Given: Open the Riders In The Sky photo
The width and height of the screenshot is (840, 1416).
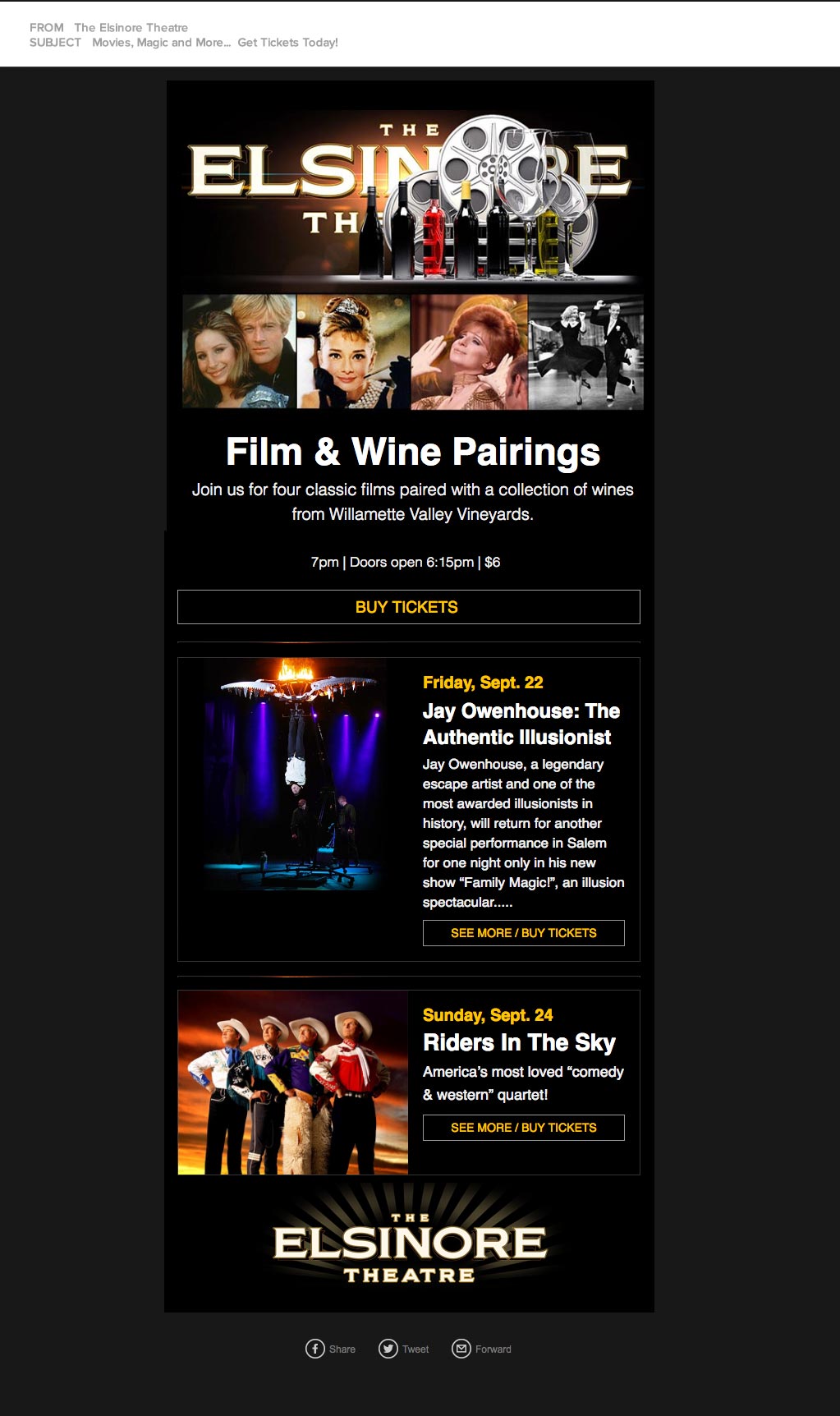Looking at the screenshot, I should coord(293,1083).
